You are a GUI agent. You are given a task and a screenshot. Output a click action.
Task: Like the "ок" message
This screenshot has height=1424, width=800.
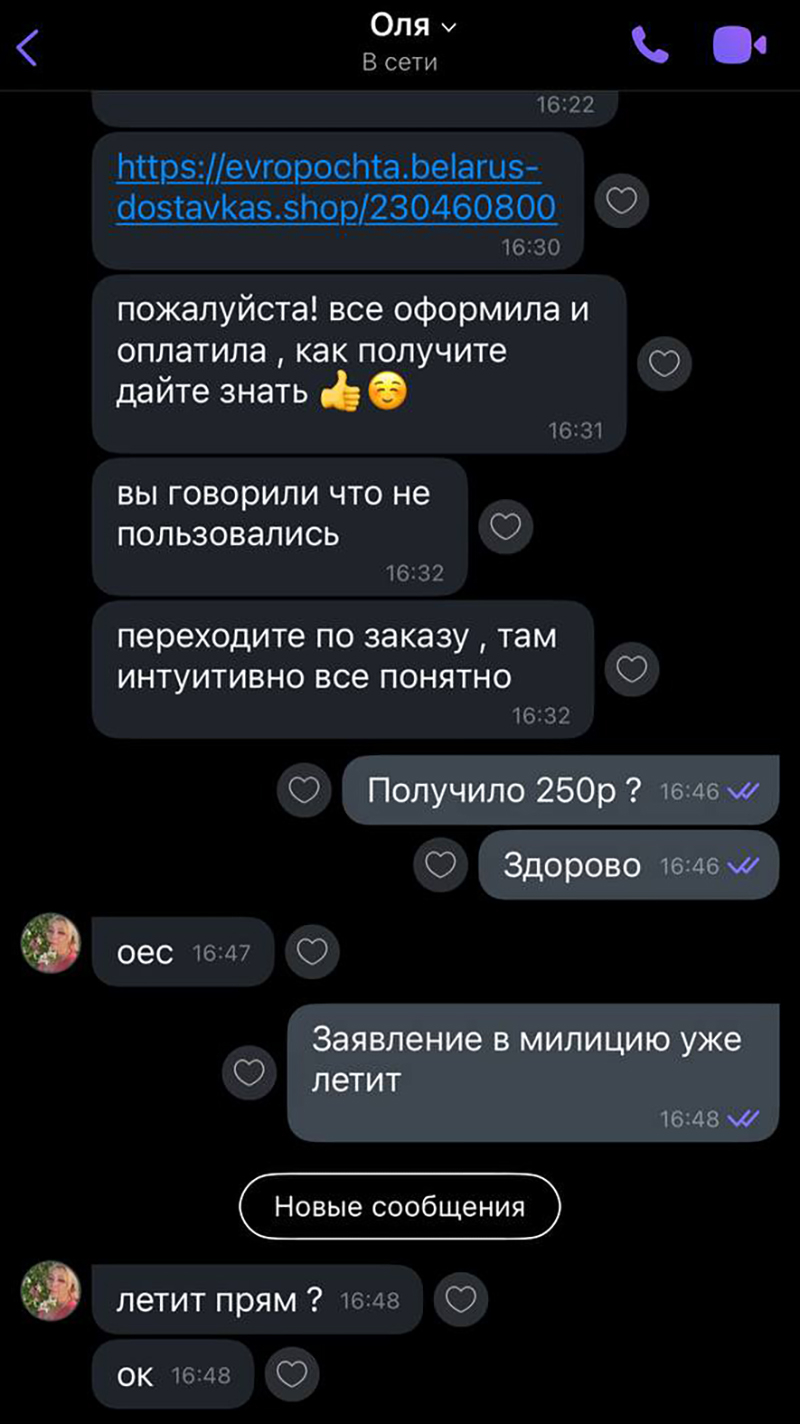pos(291,1375)
